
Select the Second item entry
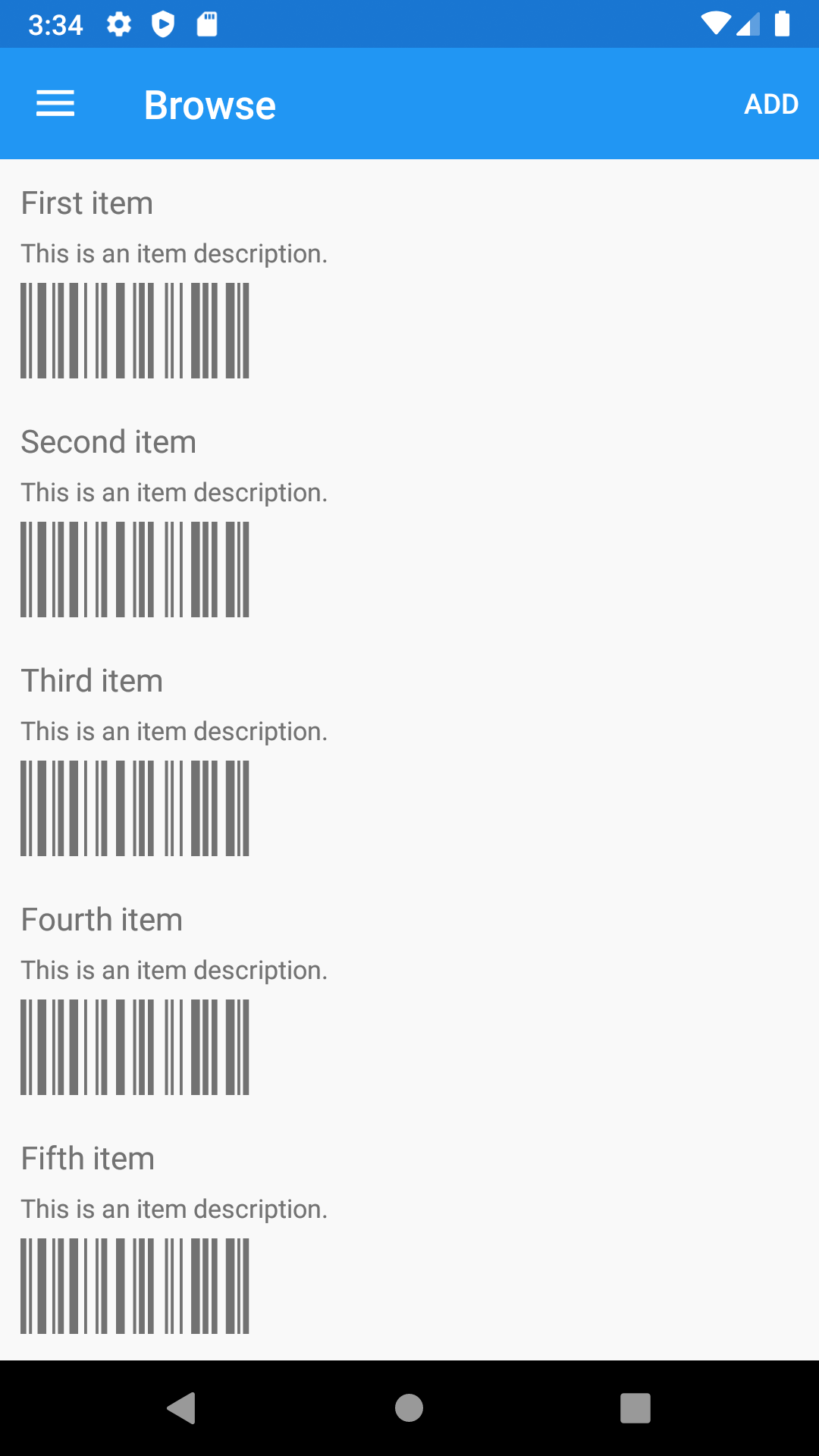pyautogui.click(x=409, y=519)
